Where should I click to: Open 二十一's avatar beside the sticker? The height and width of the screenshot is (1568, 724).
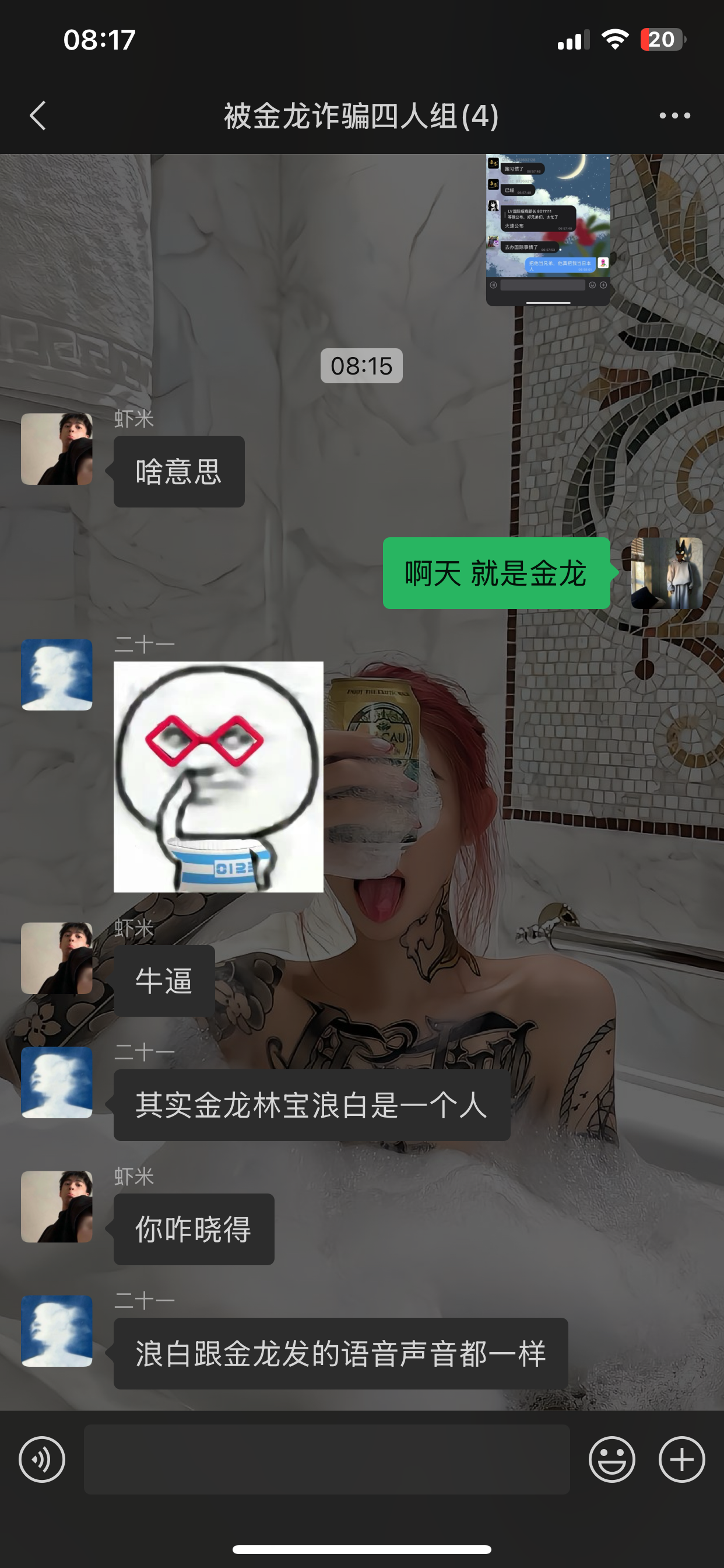click(57, 674)
